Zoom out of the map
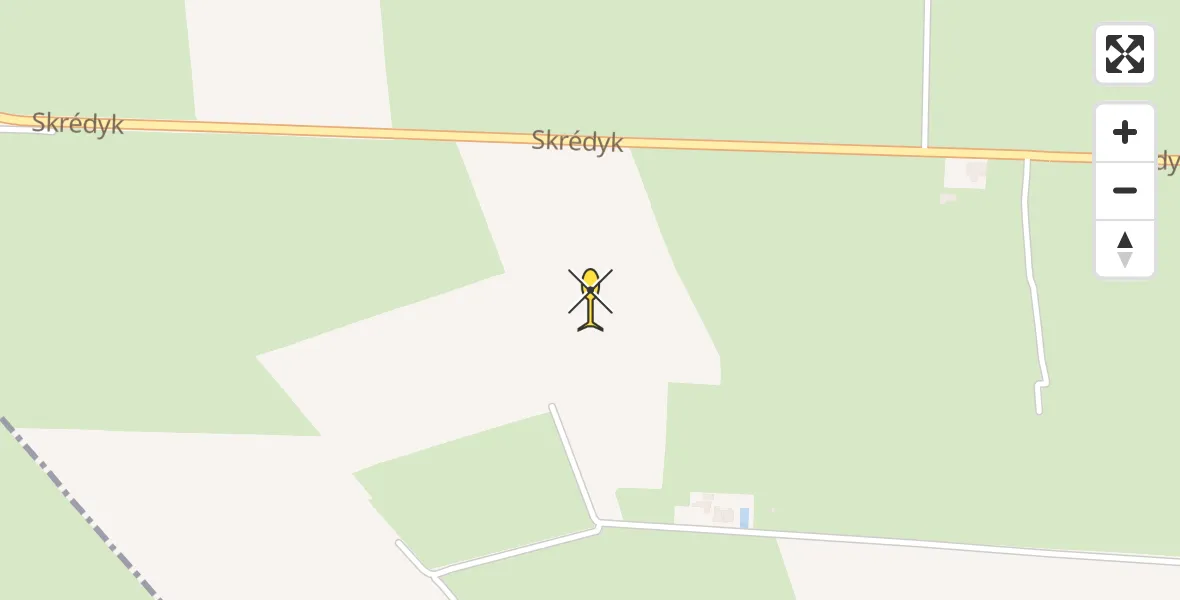Screen dimensions: 1180x600 [x=1124, y=190]
